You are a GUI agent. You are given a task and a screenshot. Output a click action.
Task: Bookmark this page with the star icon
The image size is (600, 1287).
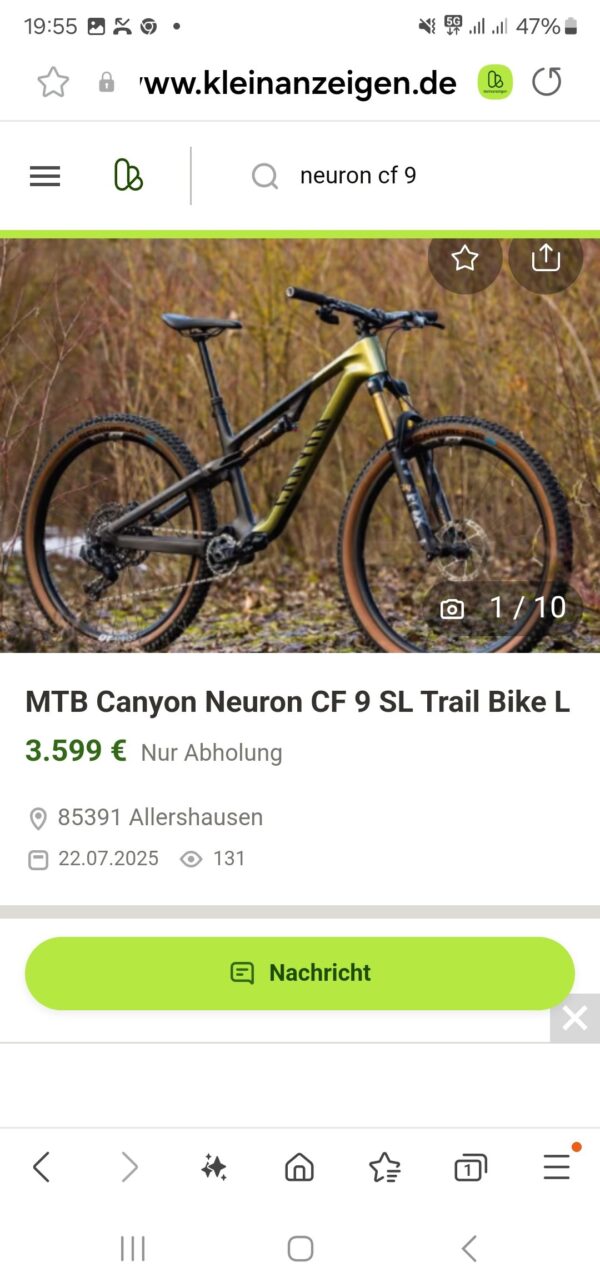53,82
